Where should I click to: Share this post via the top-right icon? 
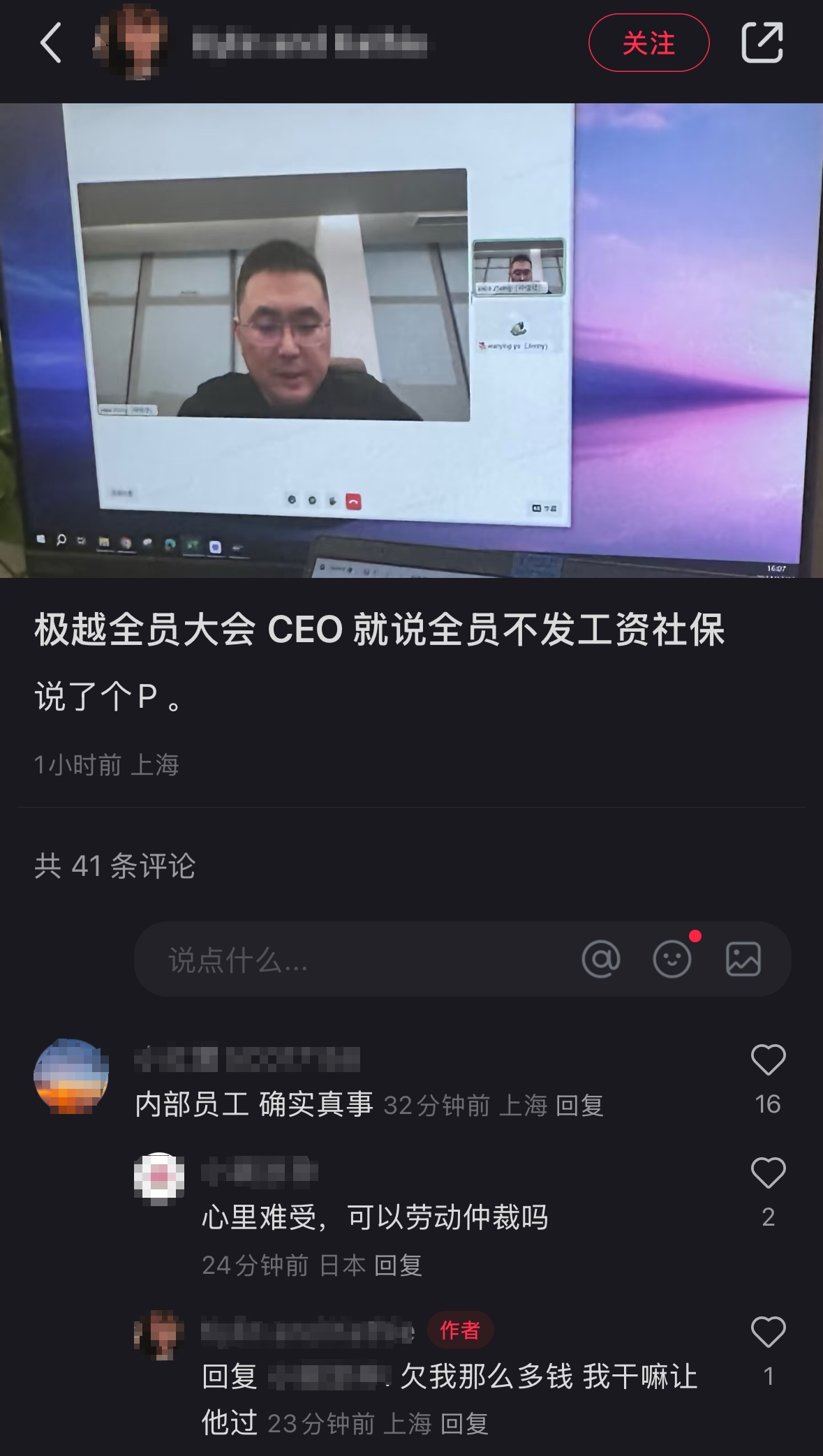(x=762, y=43)
